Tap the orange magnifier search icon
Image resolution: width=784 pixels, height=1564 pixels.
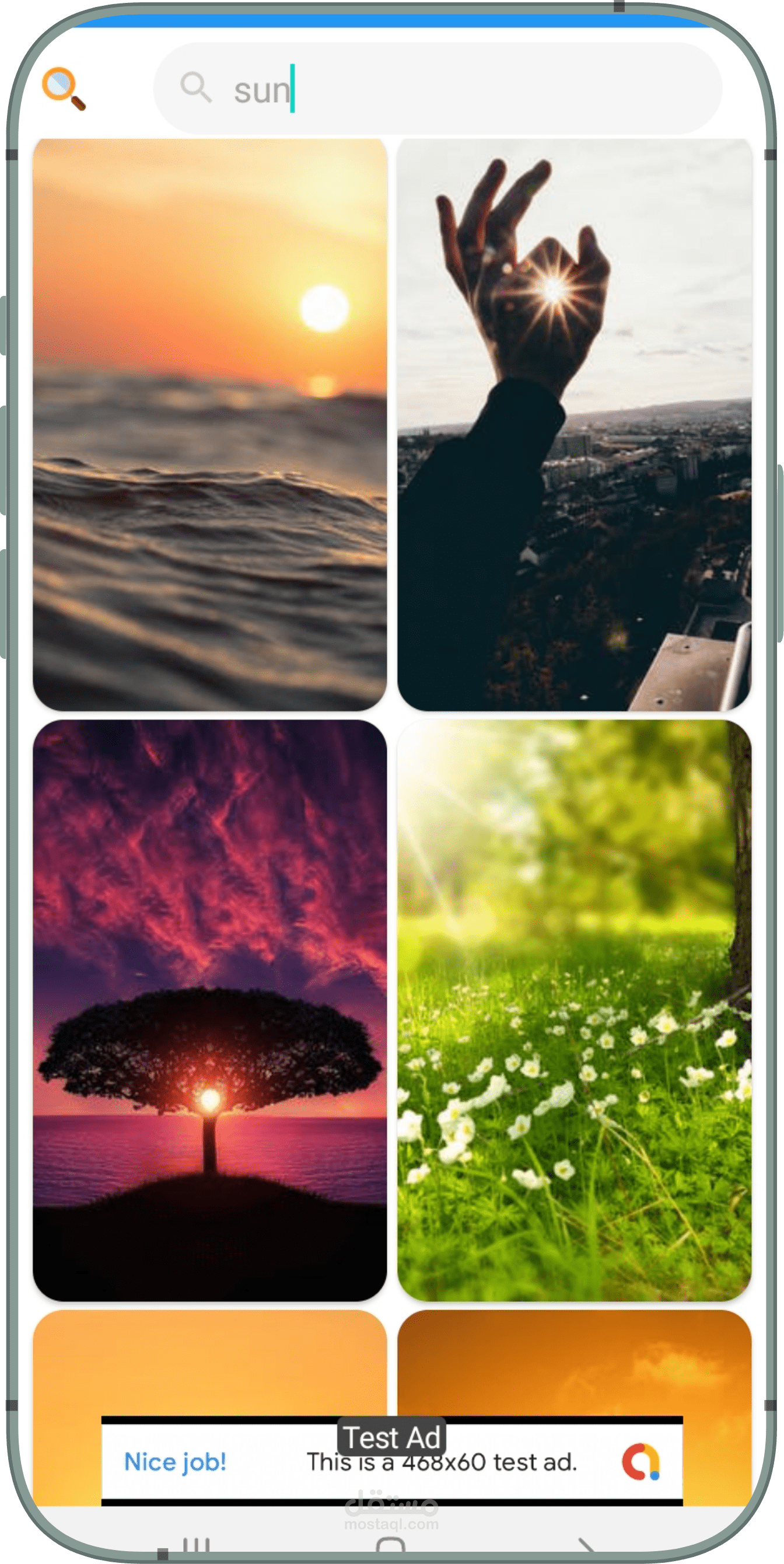[63, 89]
